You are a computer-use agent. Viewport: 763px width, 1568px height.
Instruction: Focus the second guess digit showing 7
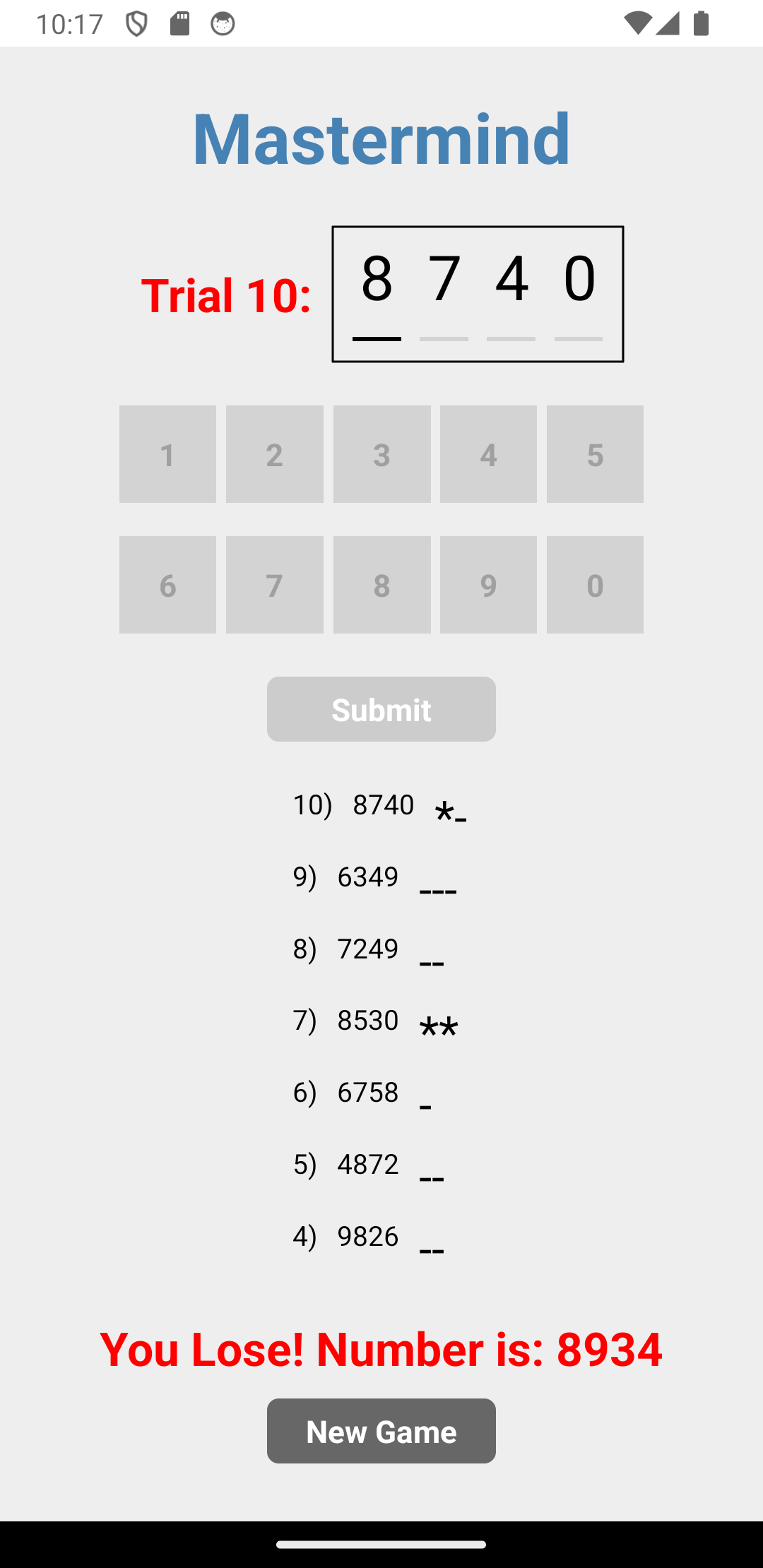444,293
